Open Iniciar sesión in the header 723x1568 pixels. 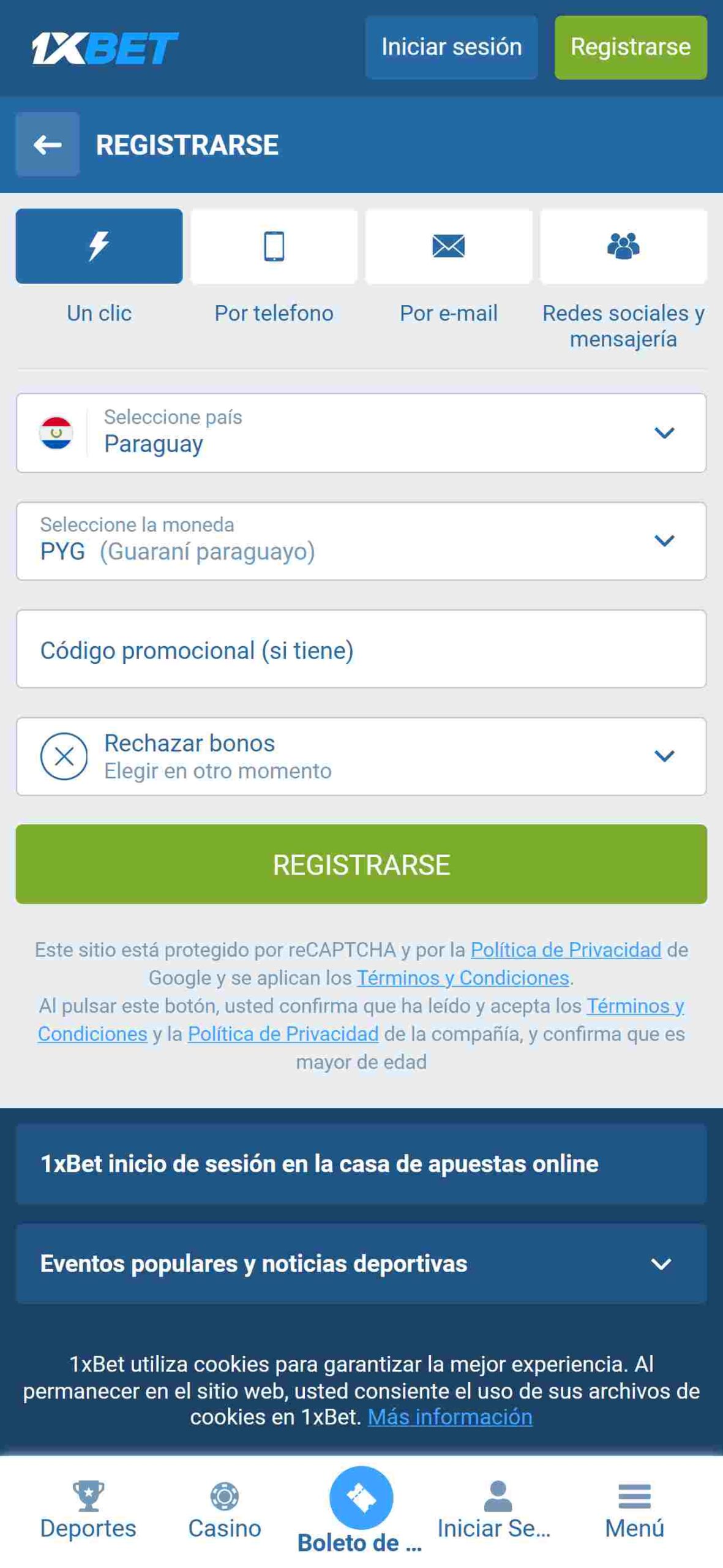click(451, 47)
